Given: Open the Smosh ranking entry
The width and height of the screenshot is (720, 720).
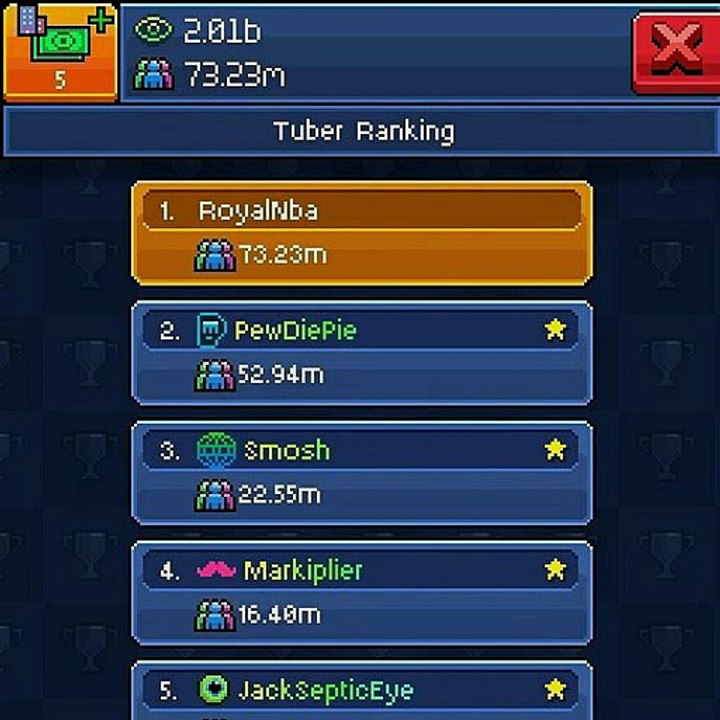Looking at the screenshot, I should click(362, 473).
